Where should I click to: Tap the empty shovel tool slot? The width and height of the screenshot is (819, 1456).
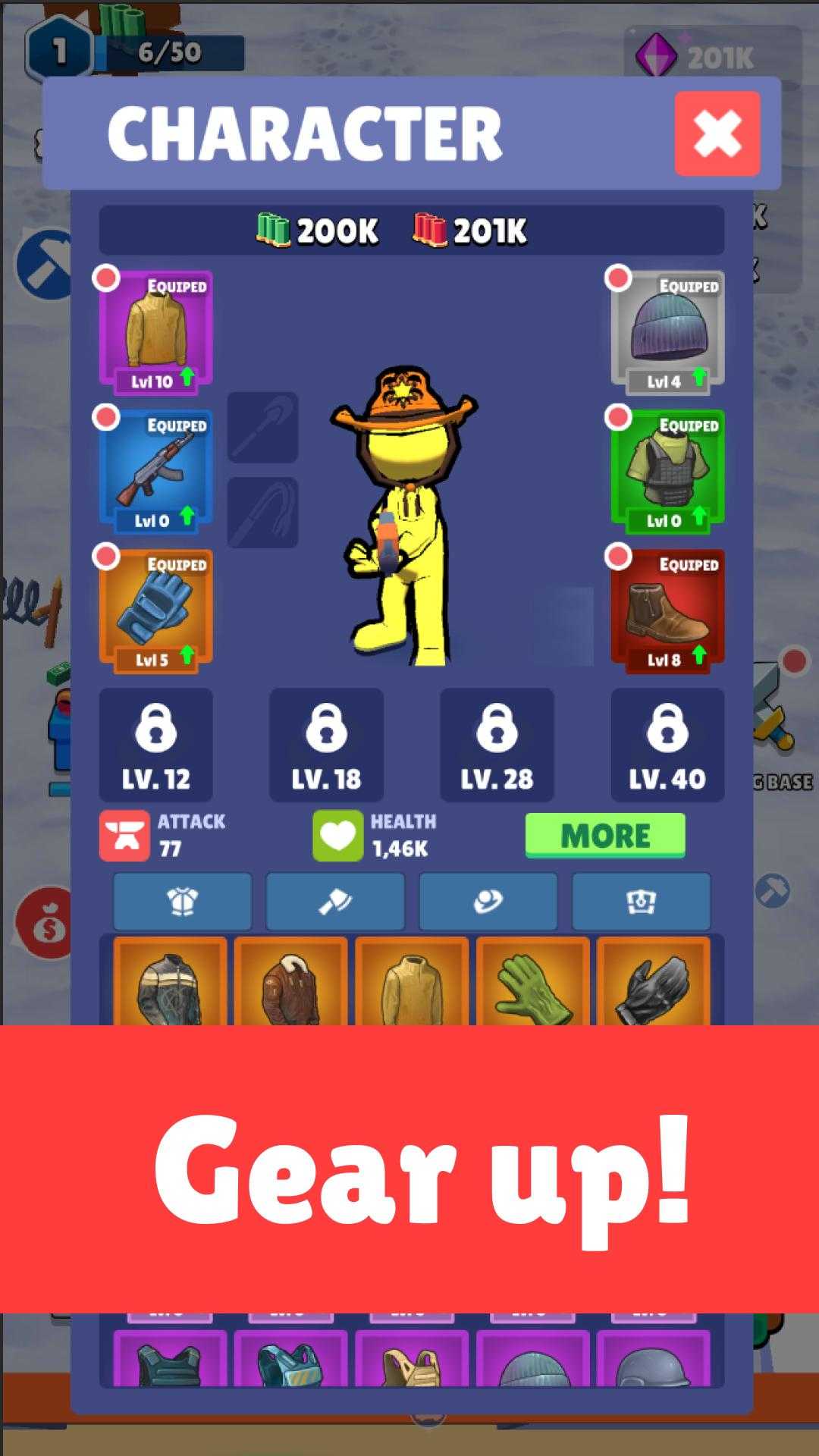[x=262, y=428]
